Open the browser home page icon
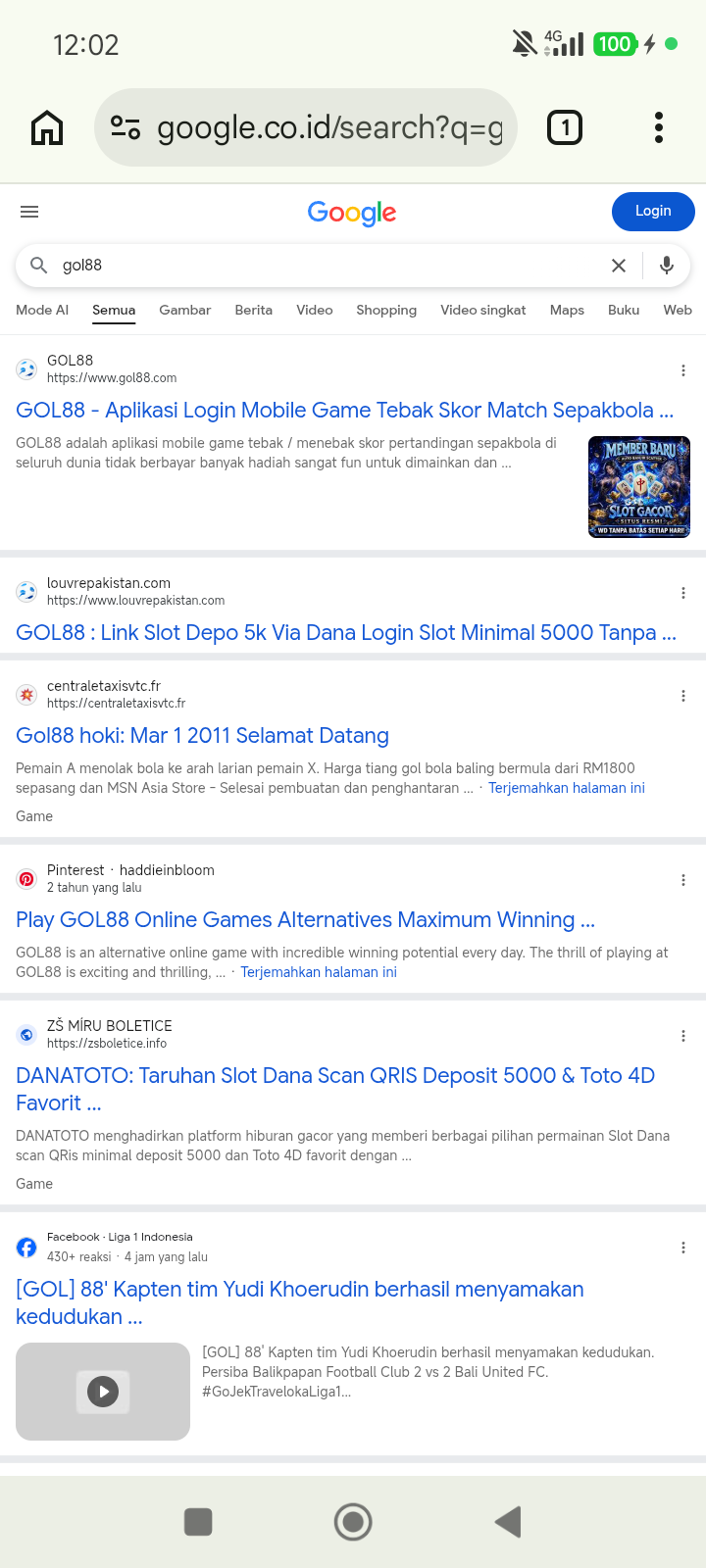This screenshot has width=706, height=1568. tap(47, 127)
